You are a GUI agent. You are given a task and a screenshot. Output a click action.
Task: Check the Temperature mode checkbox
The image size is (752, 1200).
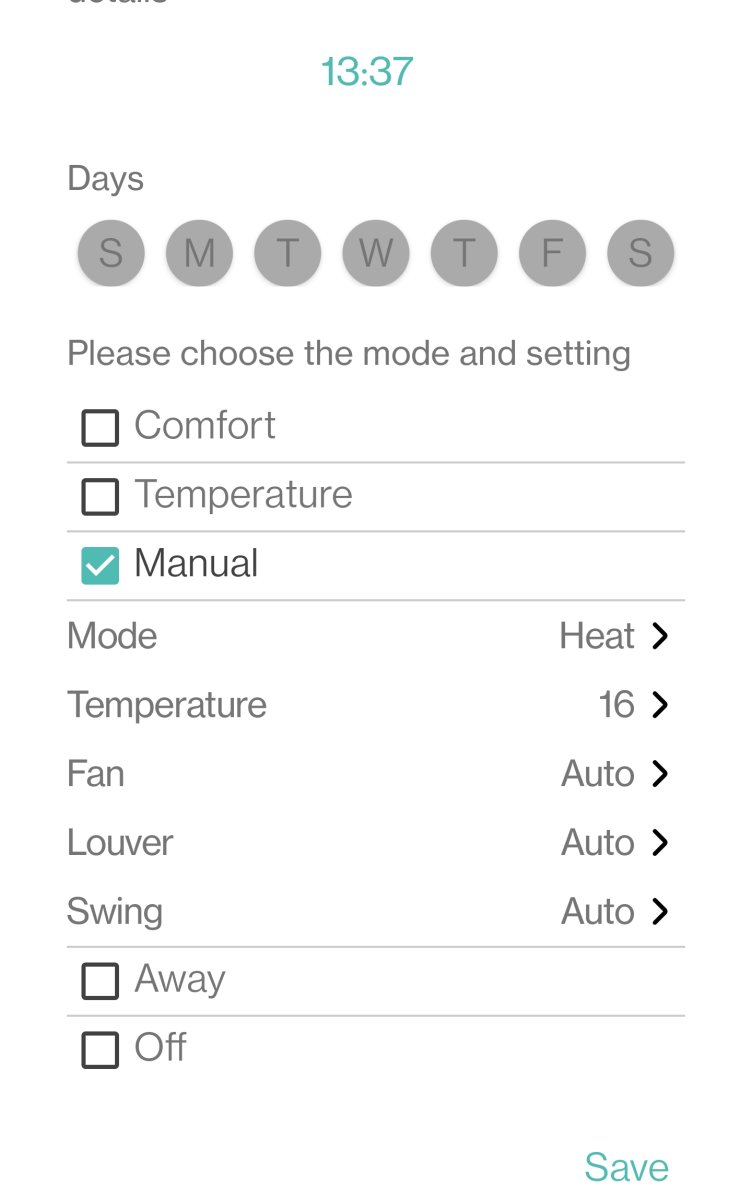pyautogui.click(x=100, y=497)
